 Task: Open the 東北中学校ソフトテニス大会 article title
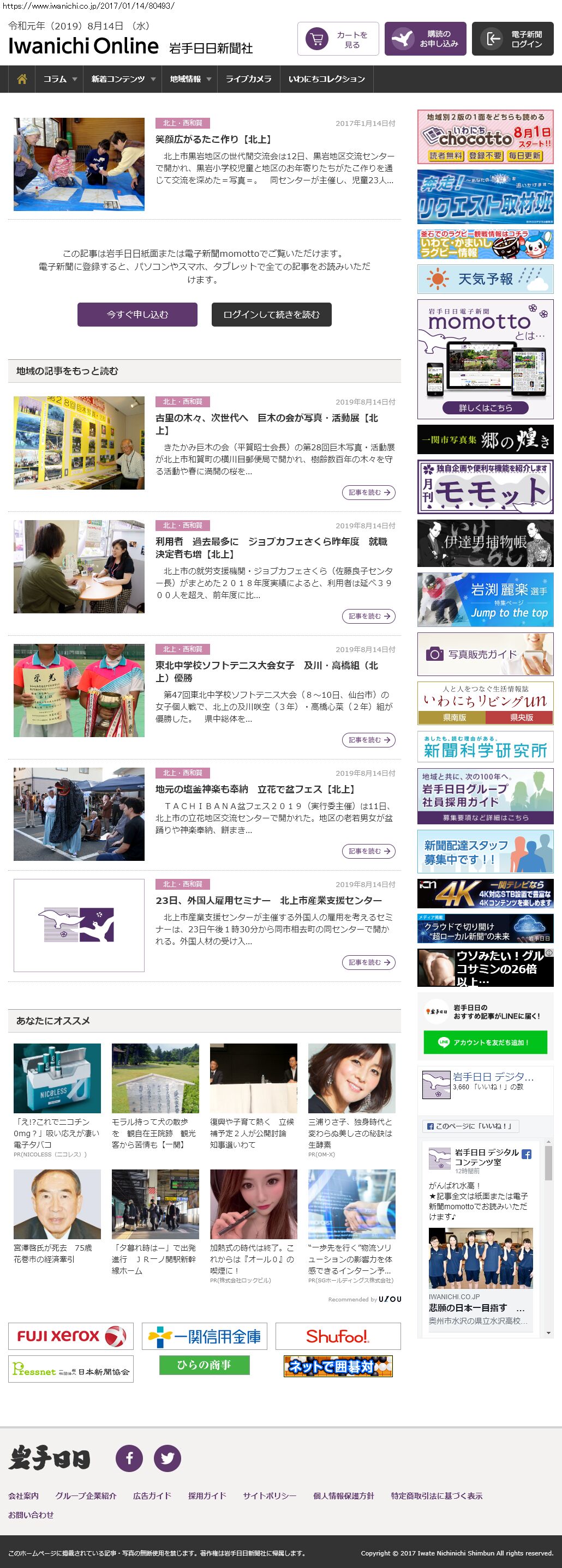coord(266,671)
